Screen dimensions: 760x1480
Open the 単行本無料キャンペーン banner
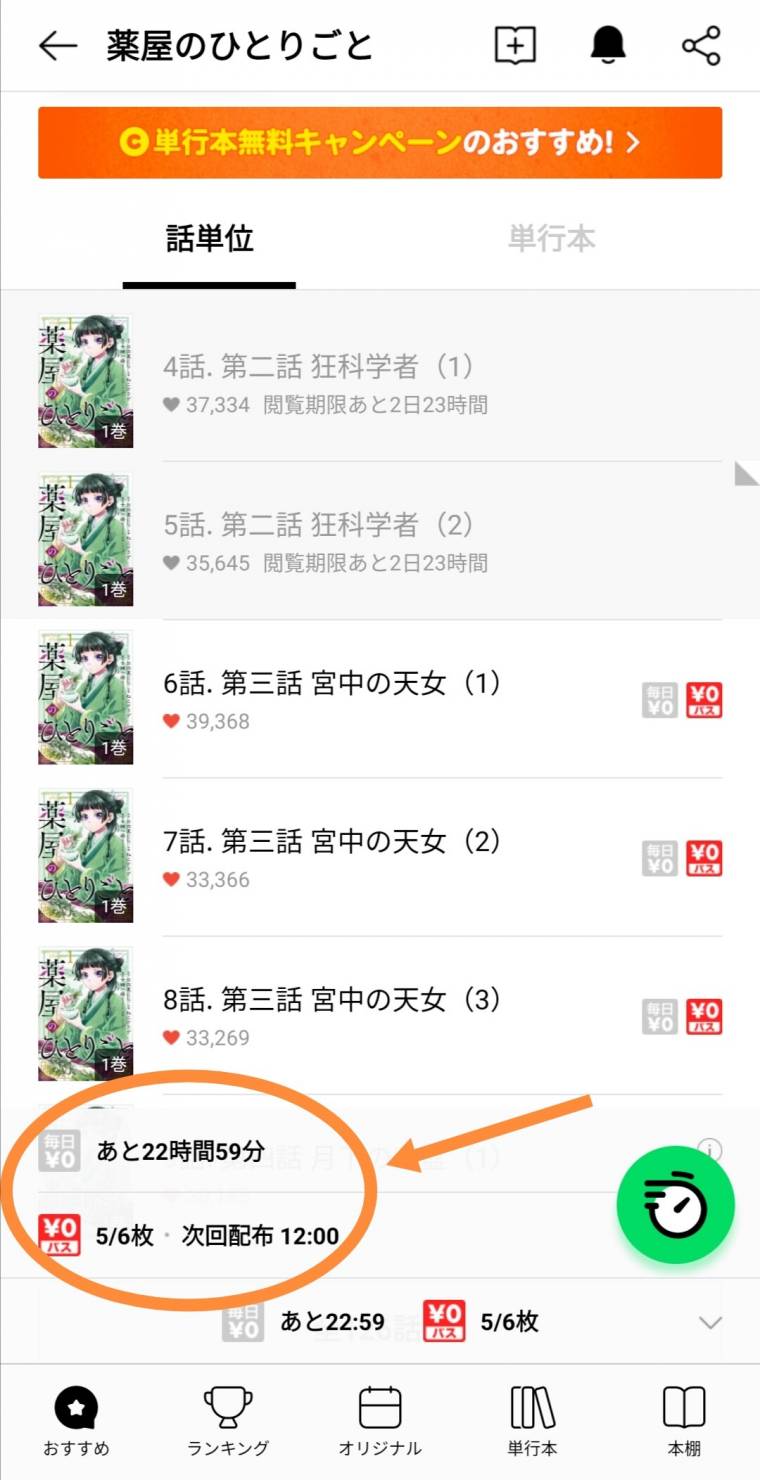[380, 143]
